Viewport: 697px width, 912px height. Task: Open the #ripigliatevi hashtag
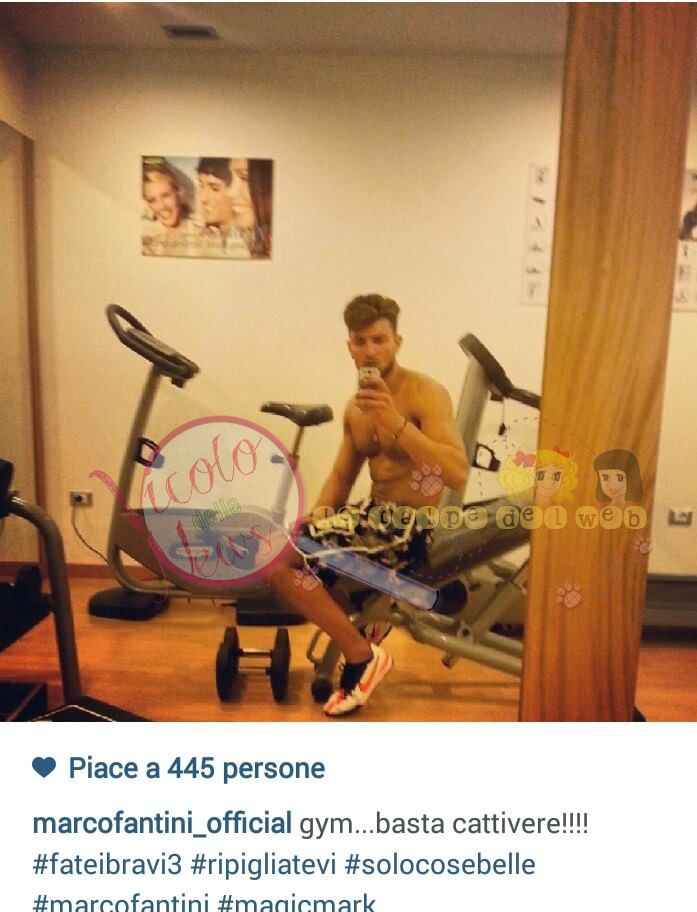[262, 864]
